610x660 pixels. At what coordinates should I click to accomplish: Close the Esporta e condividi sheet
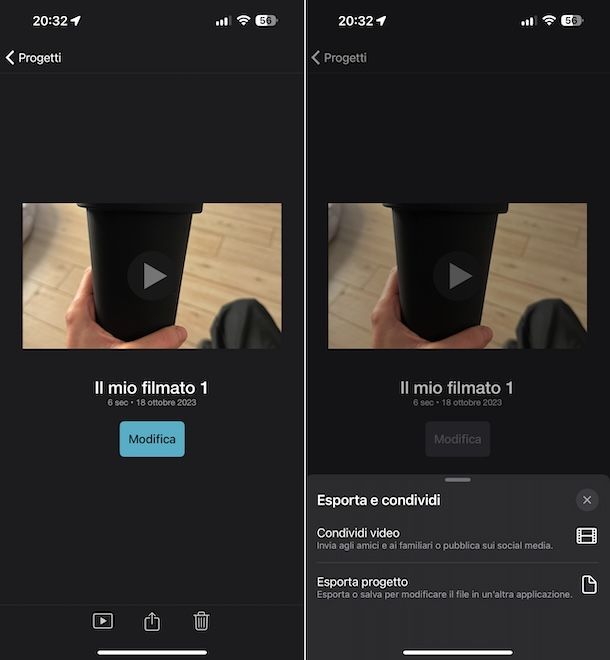pyautogui.click(x=587, y=500)
